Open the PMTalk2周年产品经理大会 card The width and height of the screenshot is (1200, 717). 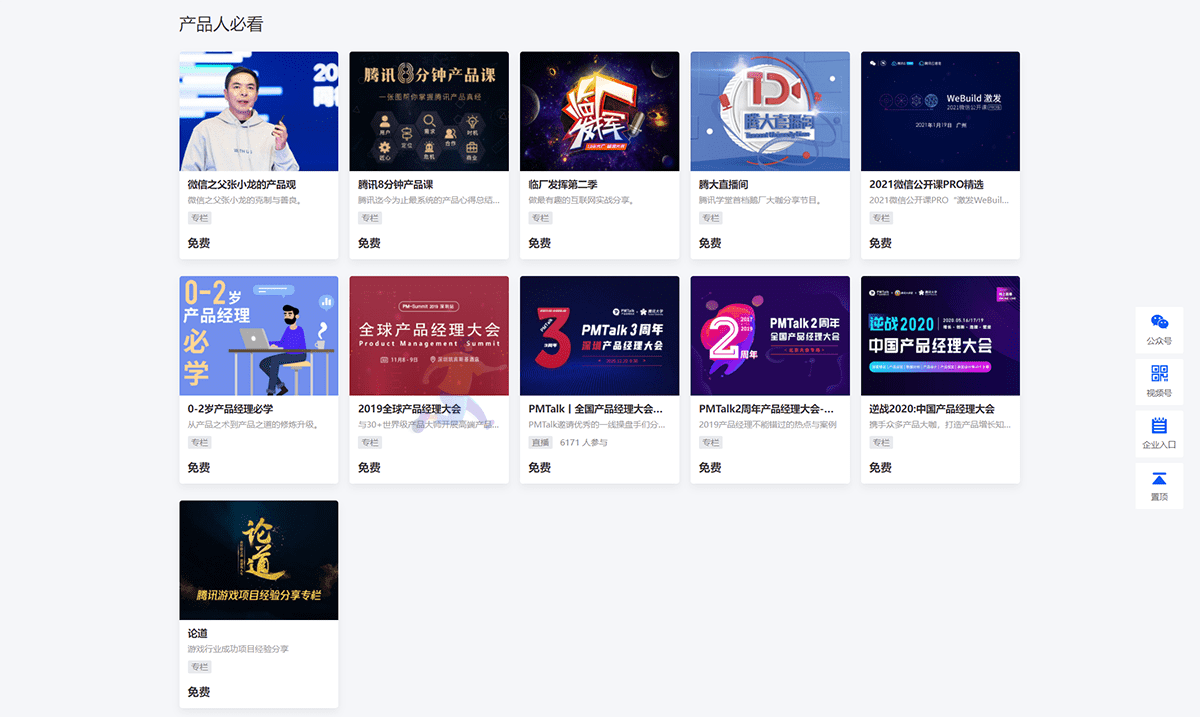[769, 336]
